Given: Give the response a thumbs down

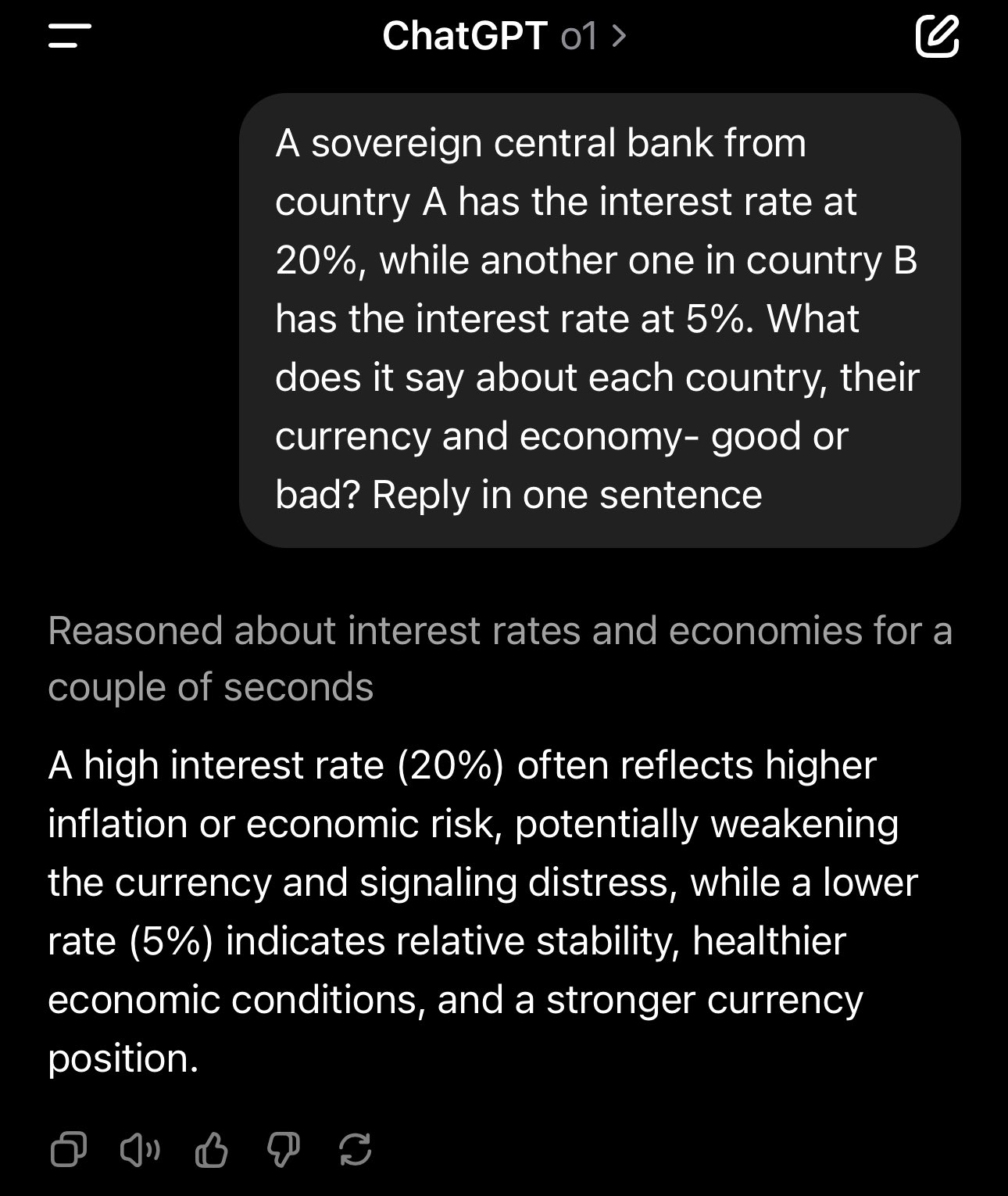Looking at the screenshot, I should (x=283, y=1150).
